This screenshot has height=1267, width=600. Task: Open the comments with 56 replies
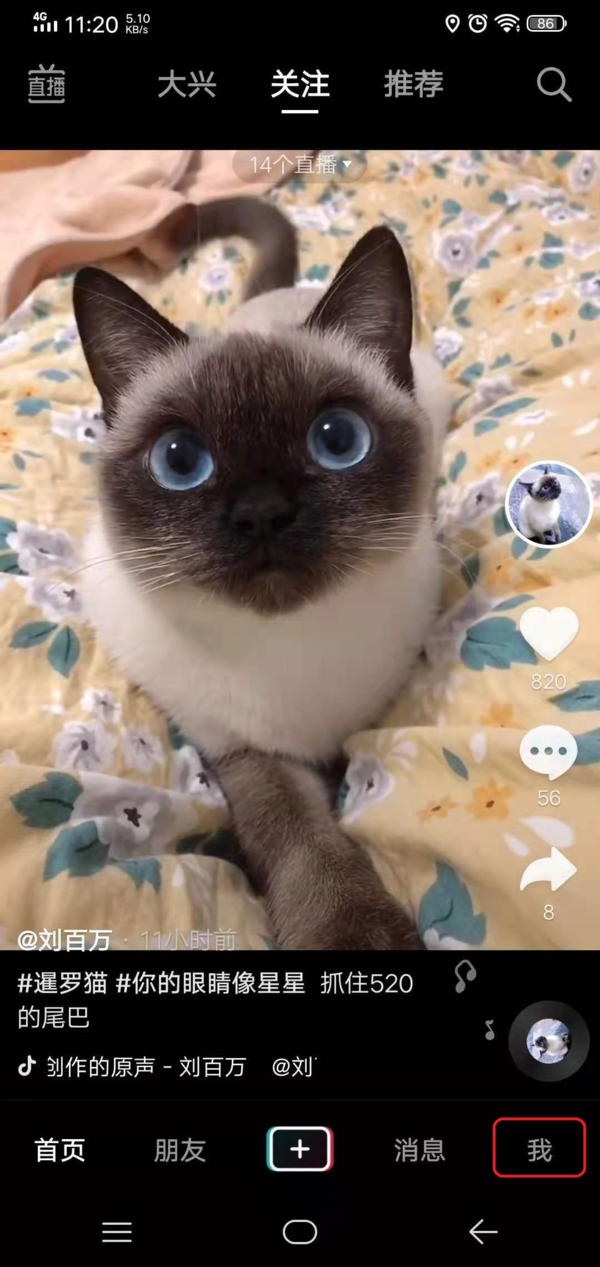[x=548, y=753]
